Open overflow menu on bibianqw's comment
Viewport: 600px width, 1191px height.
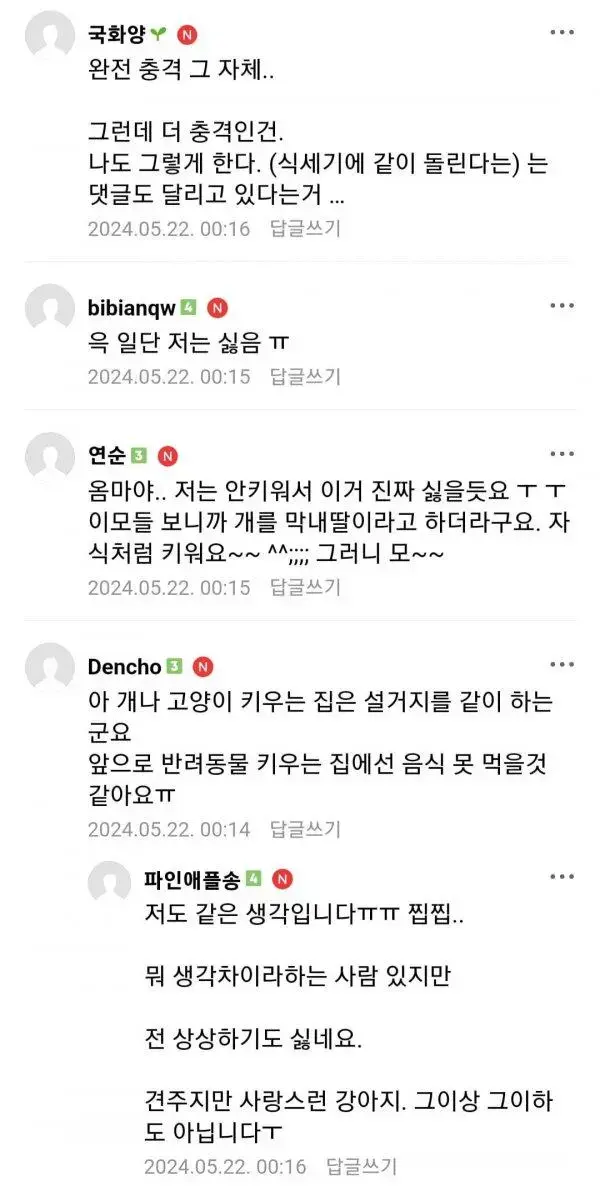(x=562, y=305)
